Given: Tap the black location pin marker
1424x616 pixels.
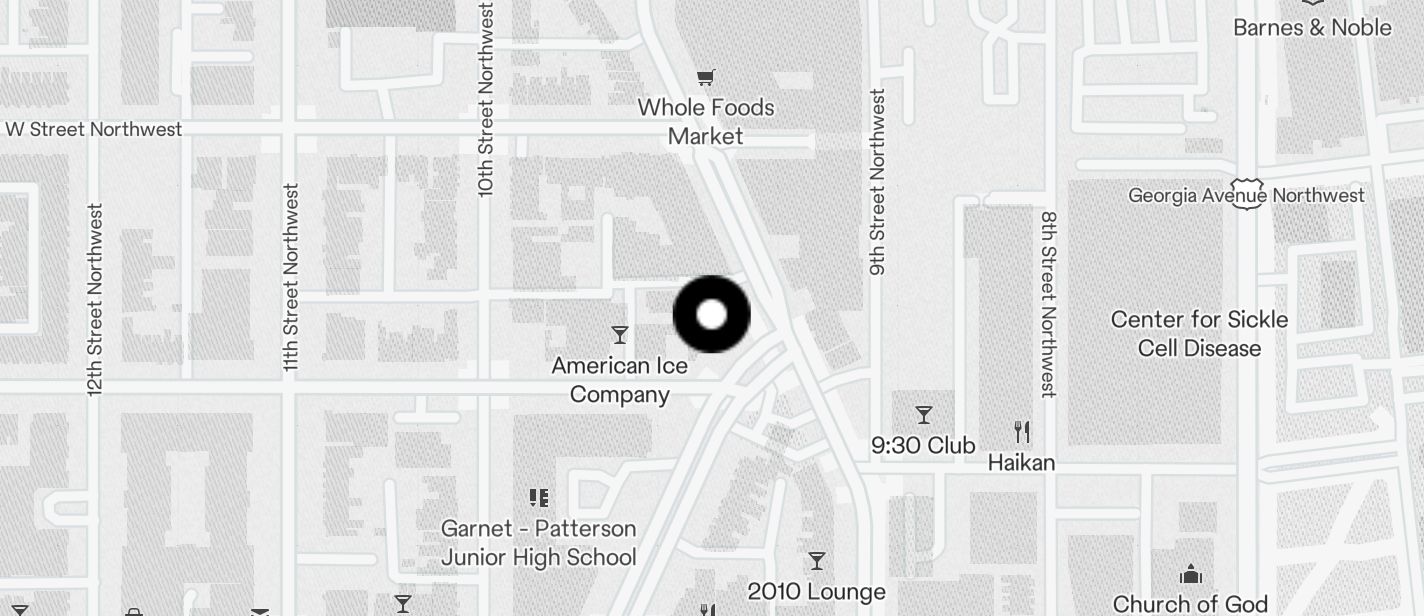Looking at the screenshot, I should tap(711, 315).
